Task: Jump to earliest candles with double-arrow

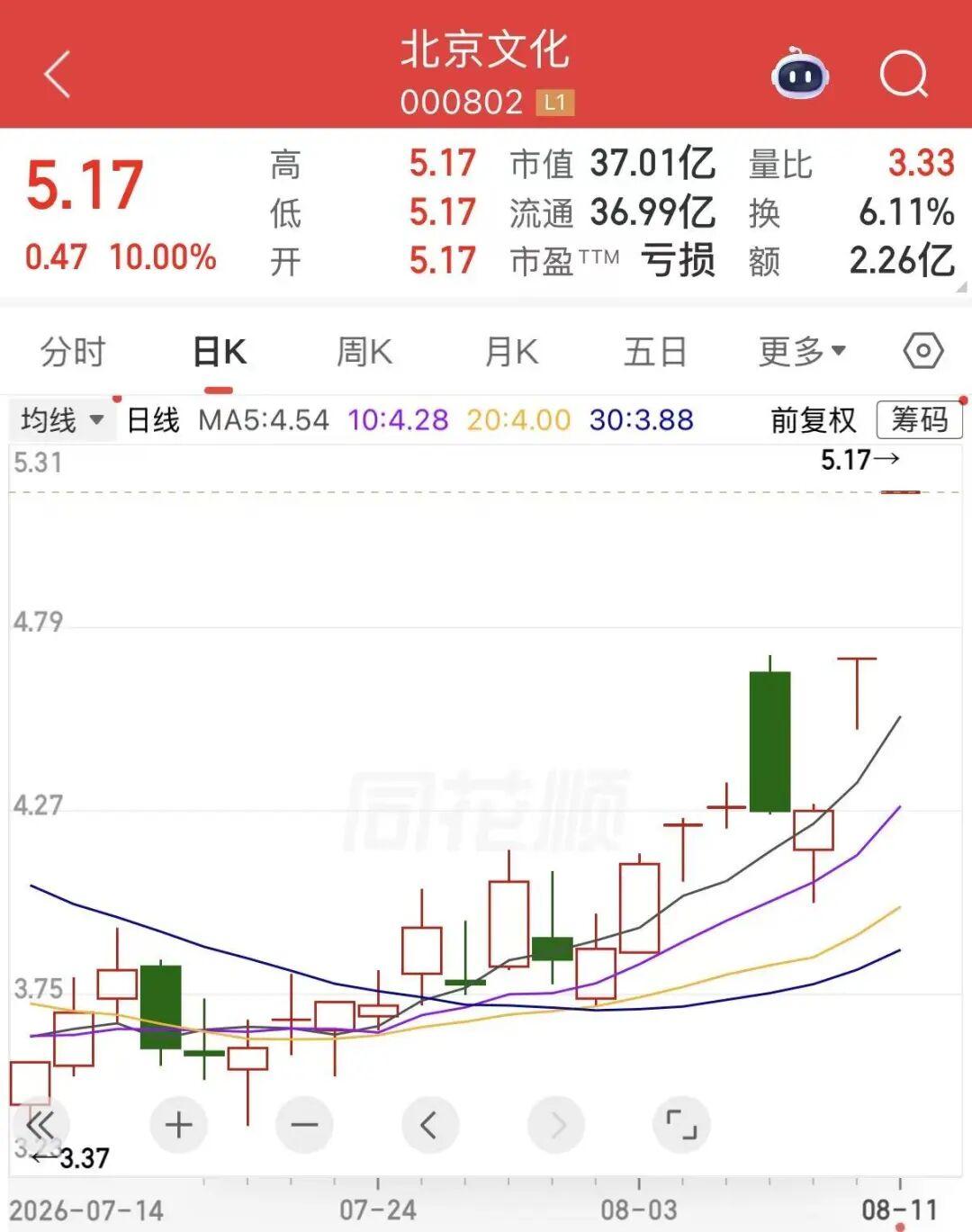Action: click(40, 1125)
